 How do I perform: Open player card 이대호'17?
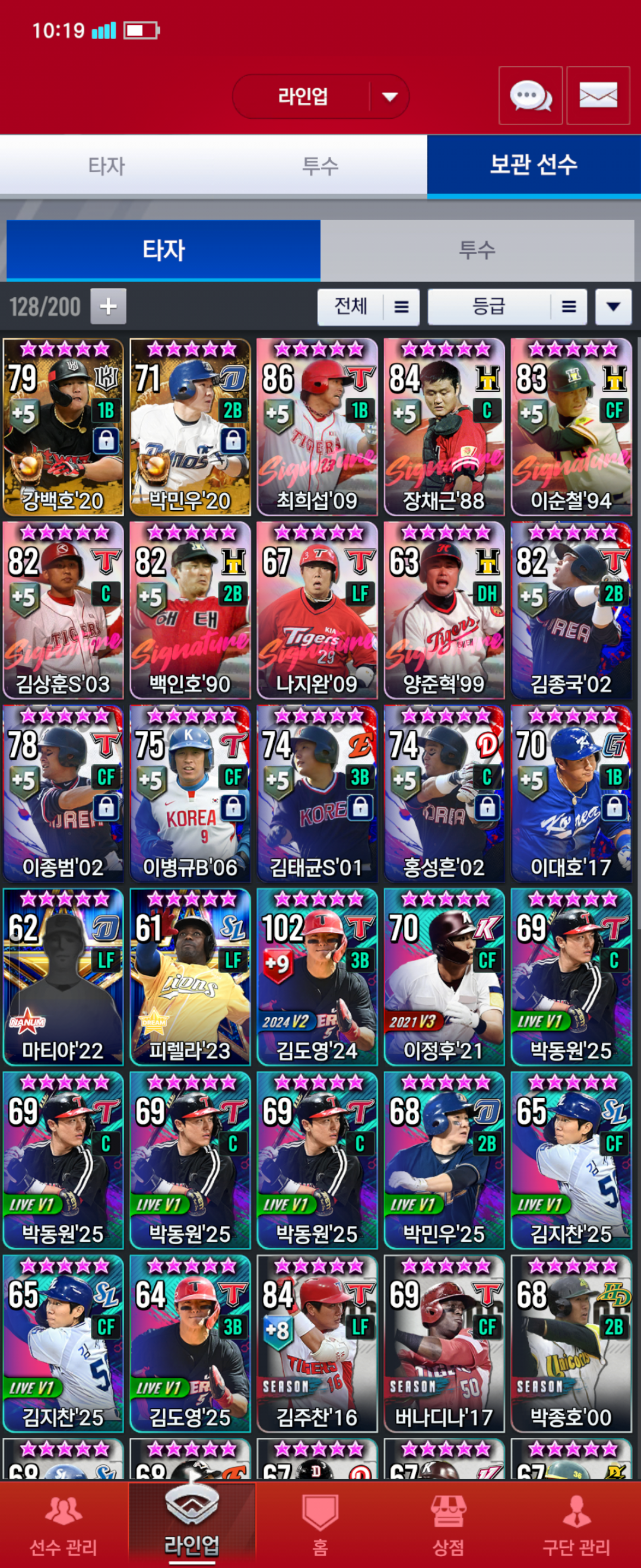571,793
